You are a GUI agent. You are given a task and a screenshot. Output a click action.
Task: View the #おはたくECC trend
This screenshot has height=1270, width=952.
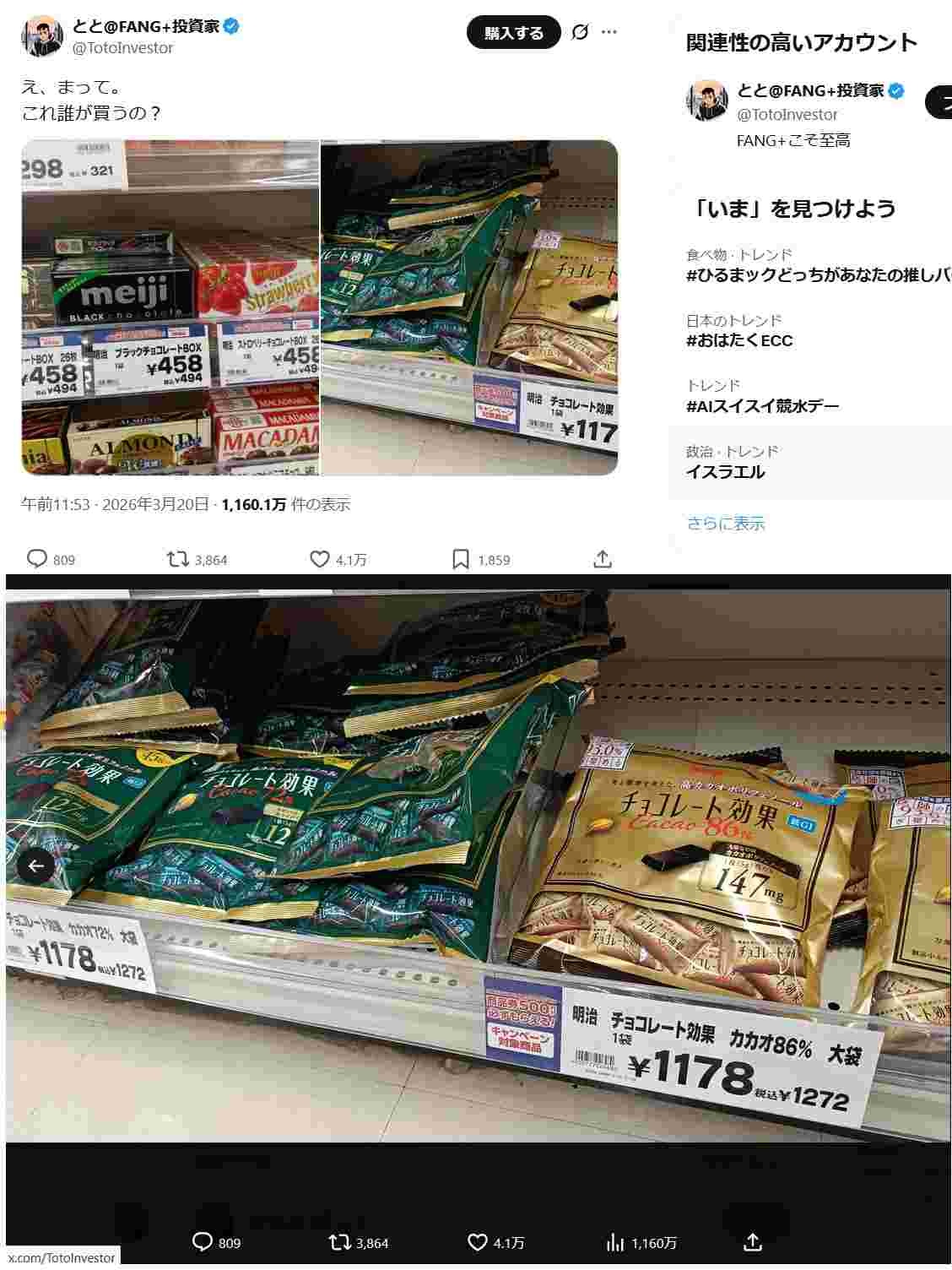739,340
